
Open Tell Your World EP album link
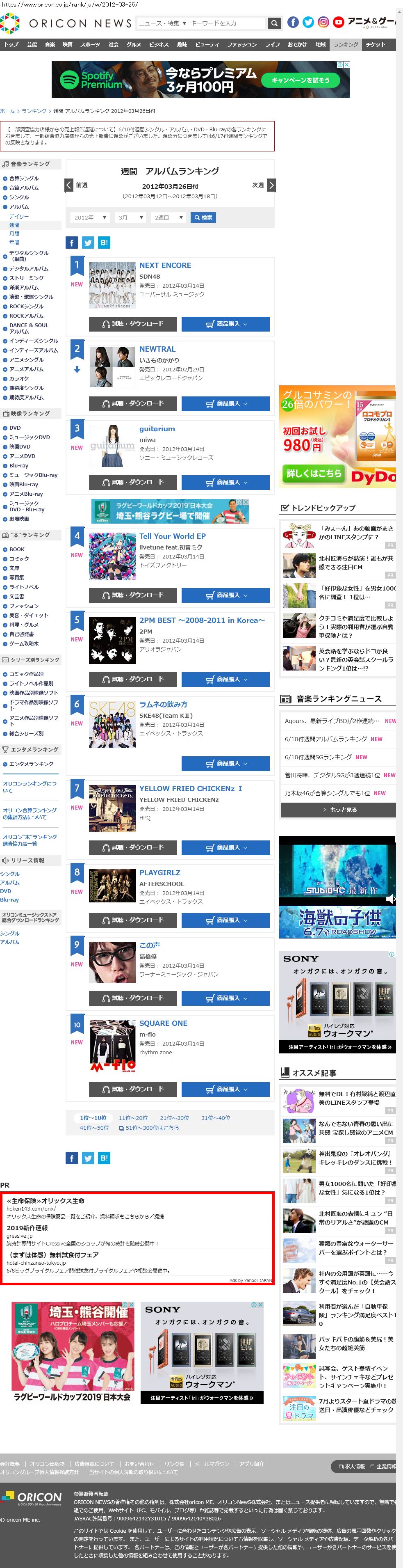pyautogui.click(x=172, y=536)
